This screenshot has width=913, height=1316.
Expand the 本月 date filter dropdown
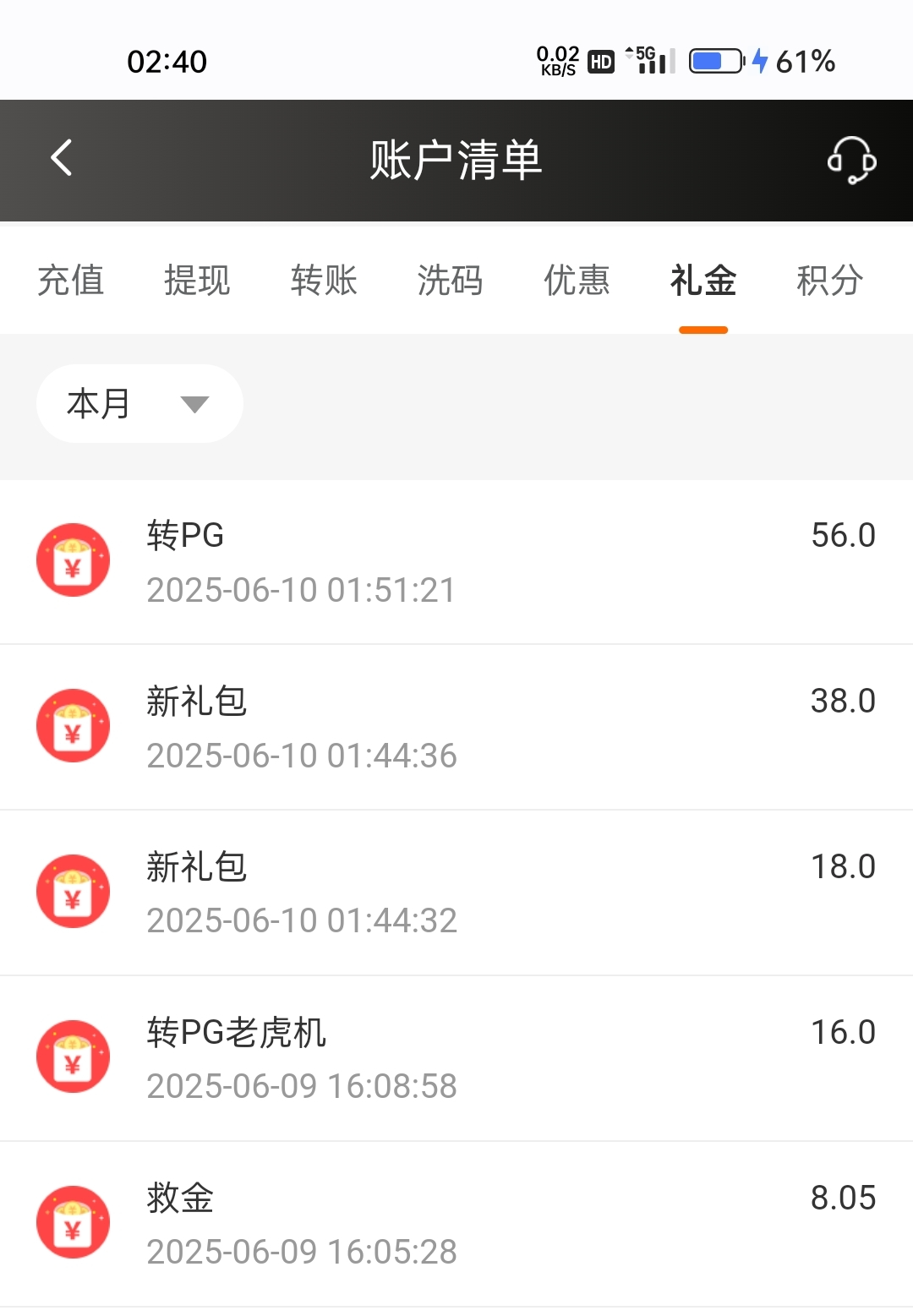139,404
